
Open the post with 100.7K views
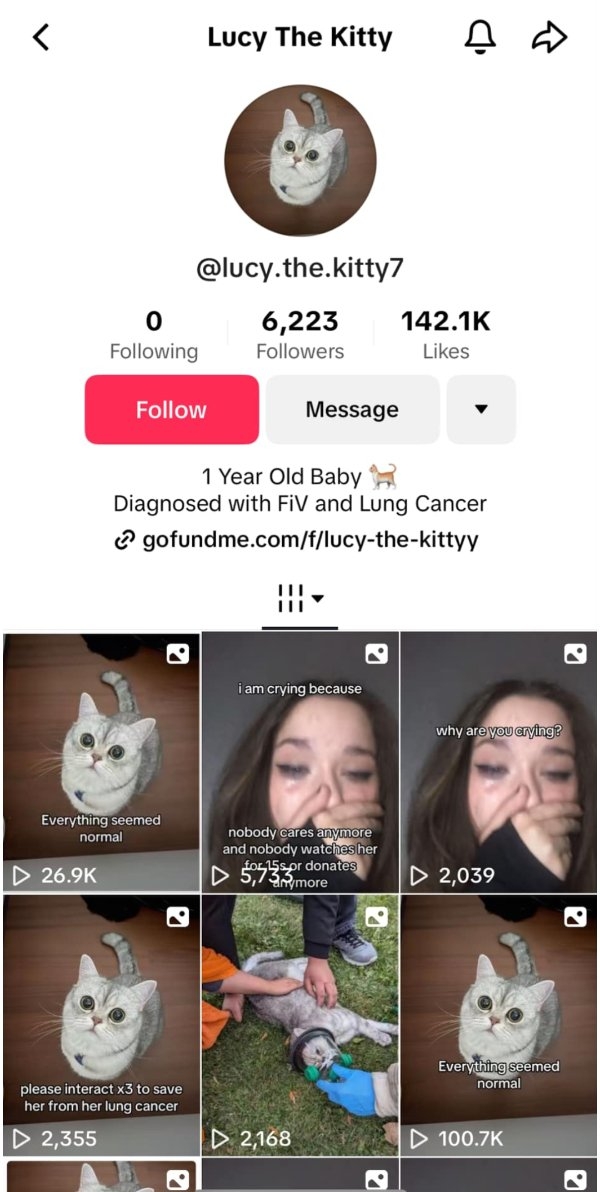point(499,1026)
